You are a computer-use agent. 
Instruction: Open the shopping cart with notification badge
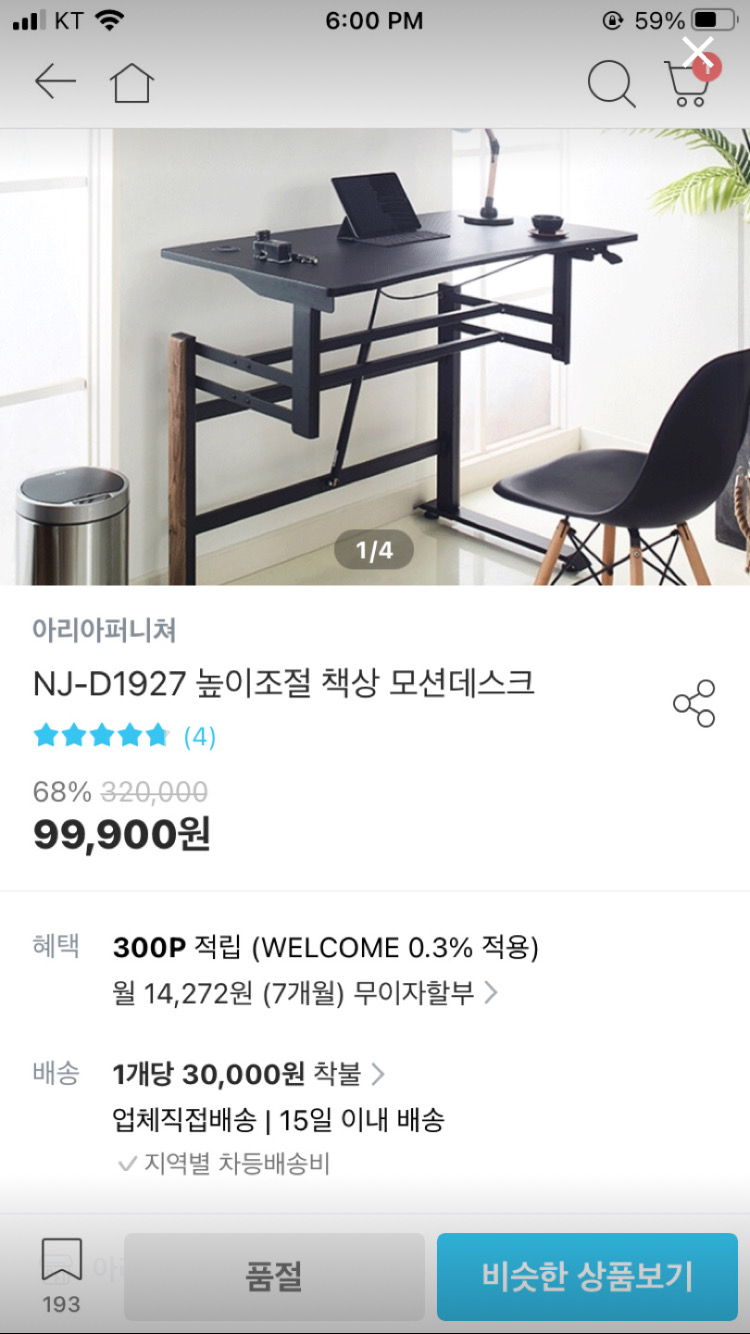(x=688, y=85)
